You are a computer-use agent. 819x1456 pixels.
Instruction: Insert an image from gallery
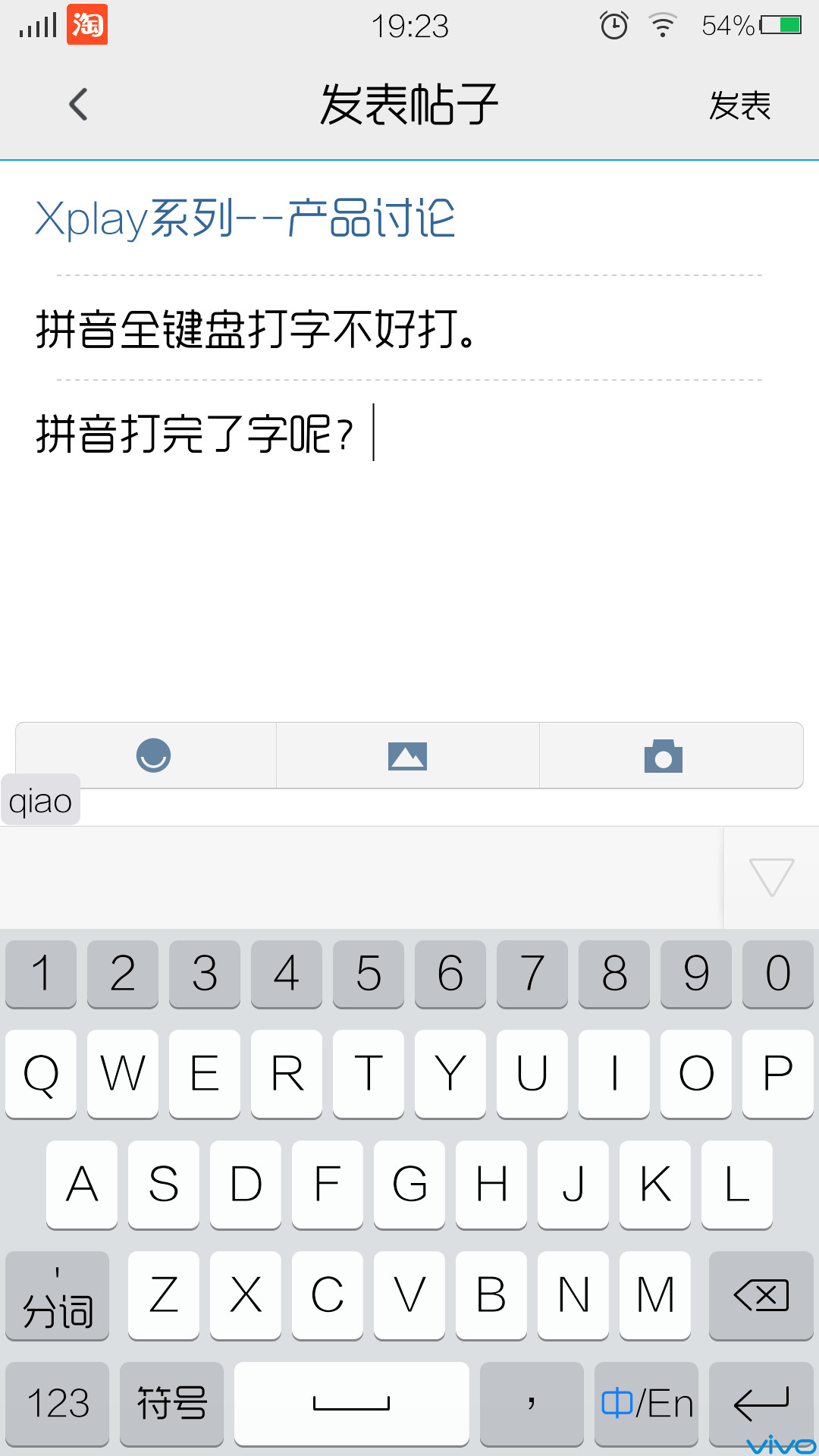409,755
